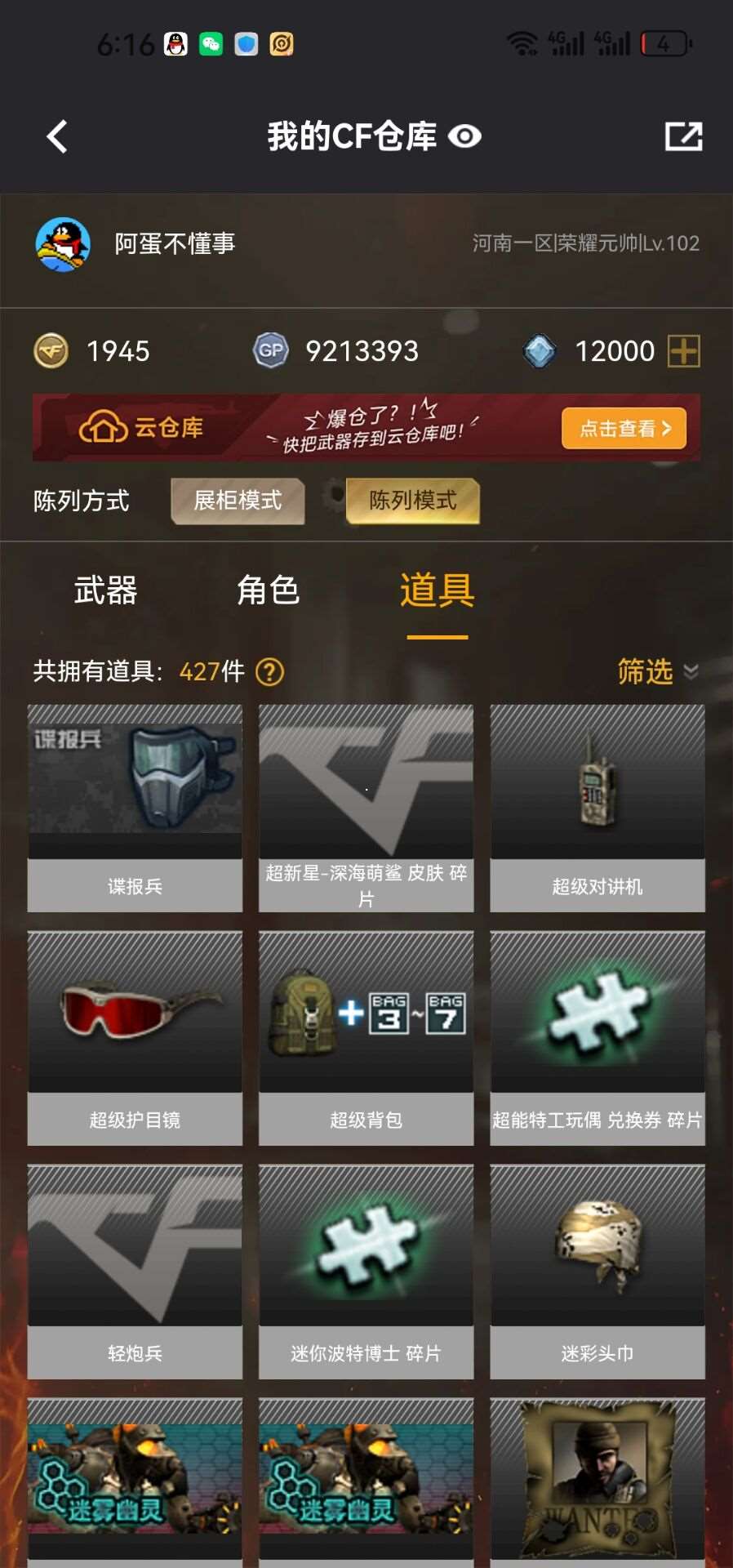Open the 超级背包 item card

click(366, 1037)
